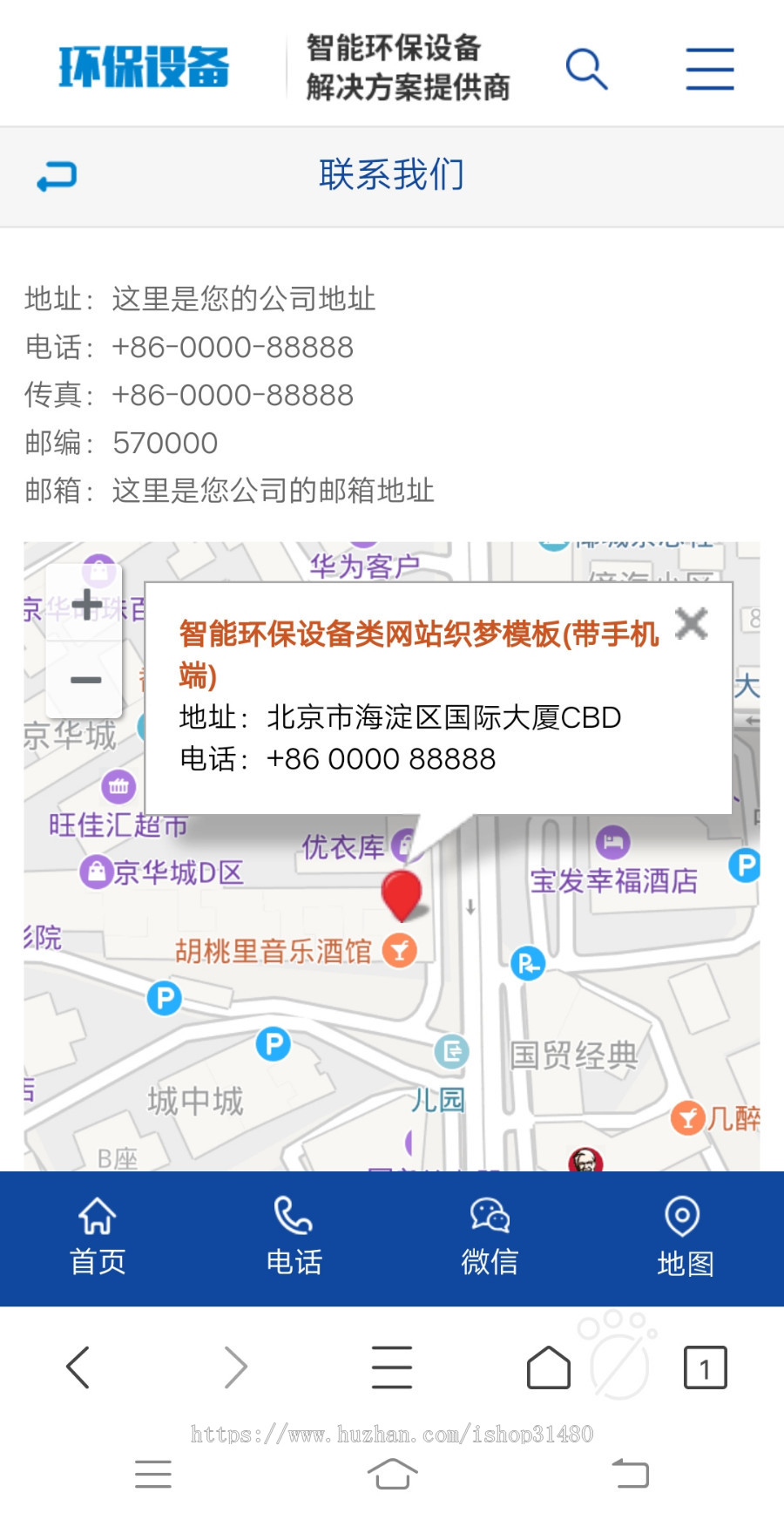Close the map info popup
Image resolution: width=784 pixels, height=1520 pixels.
point(693,624)
